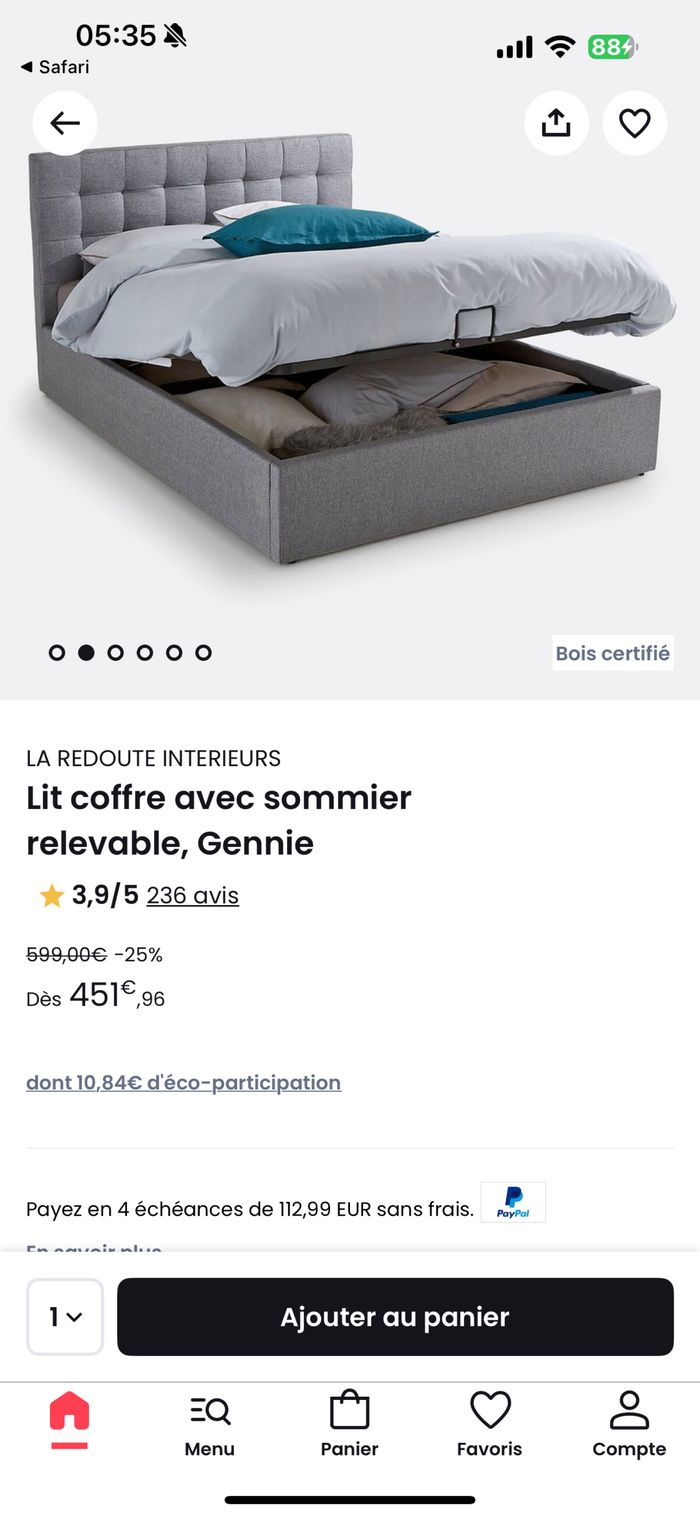
Task: Go back using the arrow button
Action: (65, 123)
